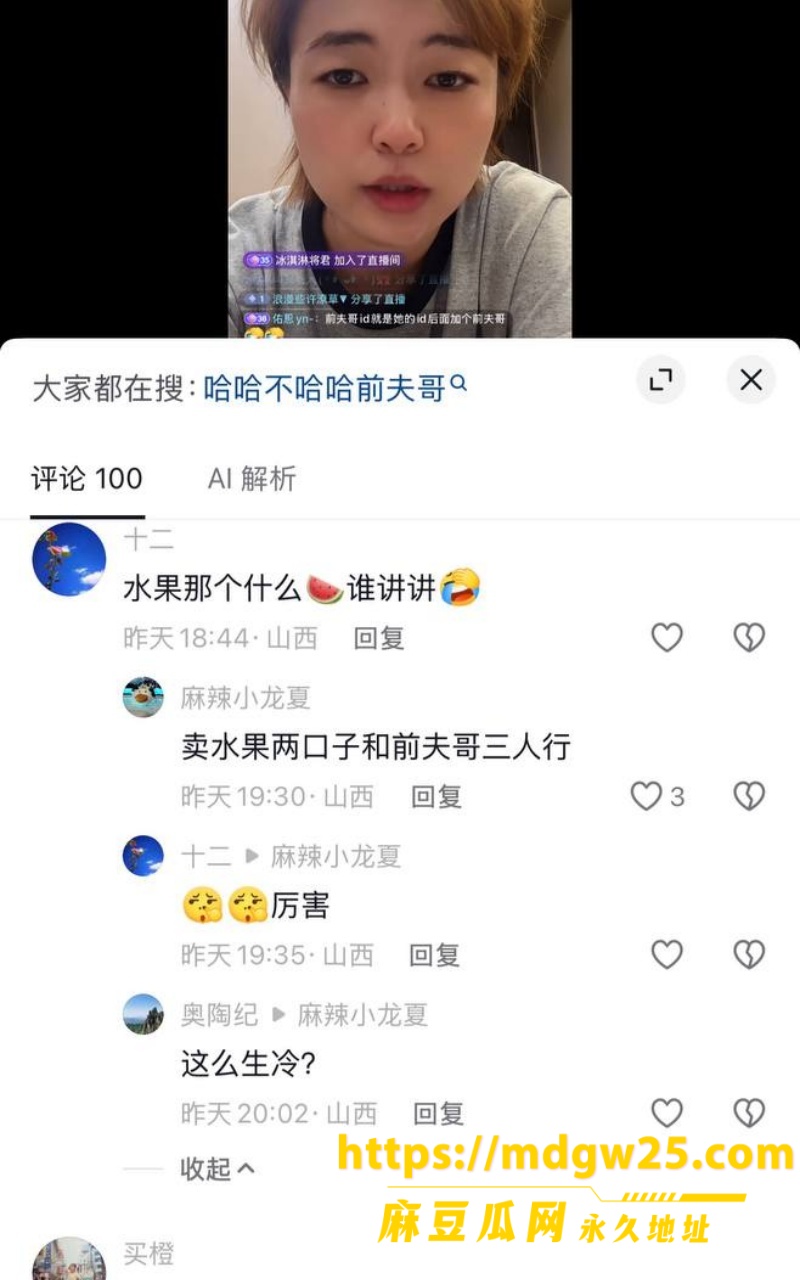Like 十二's 厉害 reply
This screenshot has height=1280, width=800.
(x=667, y=955)
